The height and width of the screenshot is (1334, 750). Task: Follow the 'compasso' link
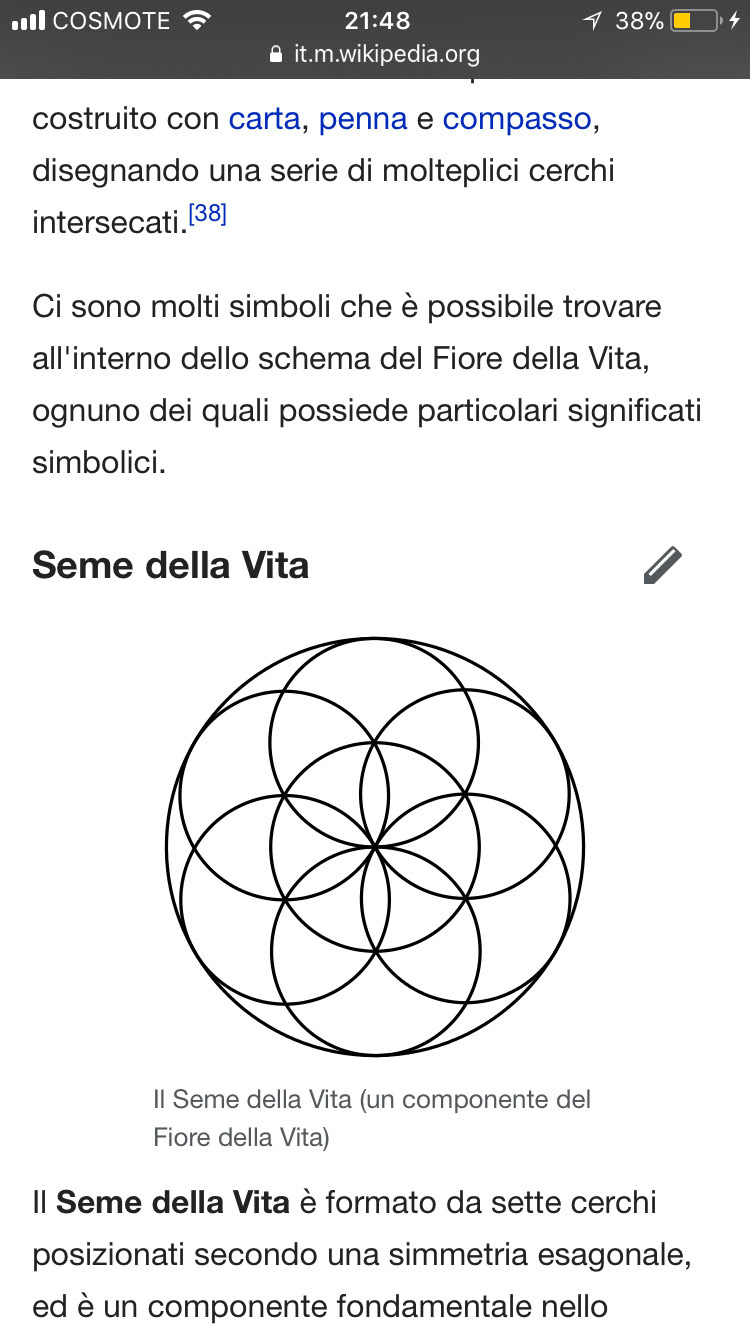(517, 119)
